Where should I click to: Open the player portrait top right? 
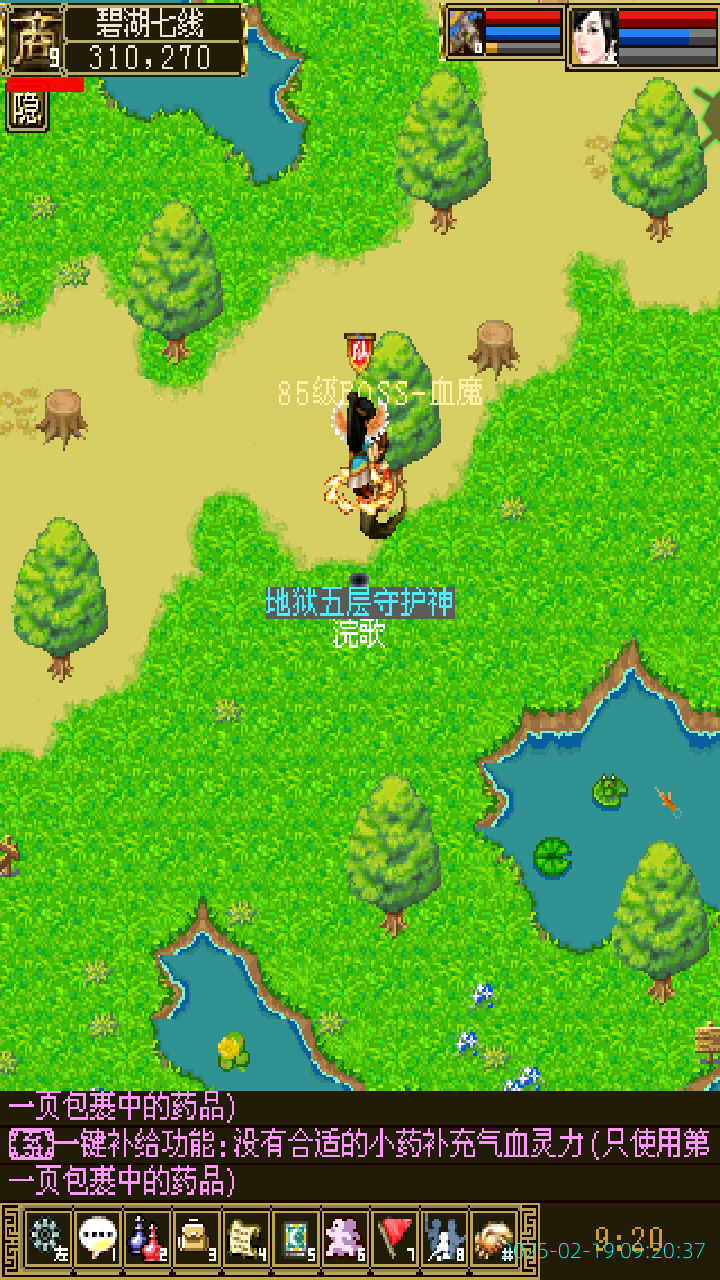(592, 38)
